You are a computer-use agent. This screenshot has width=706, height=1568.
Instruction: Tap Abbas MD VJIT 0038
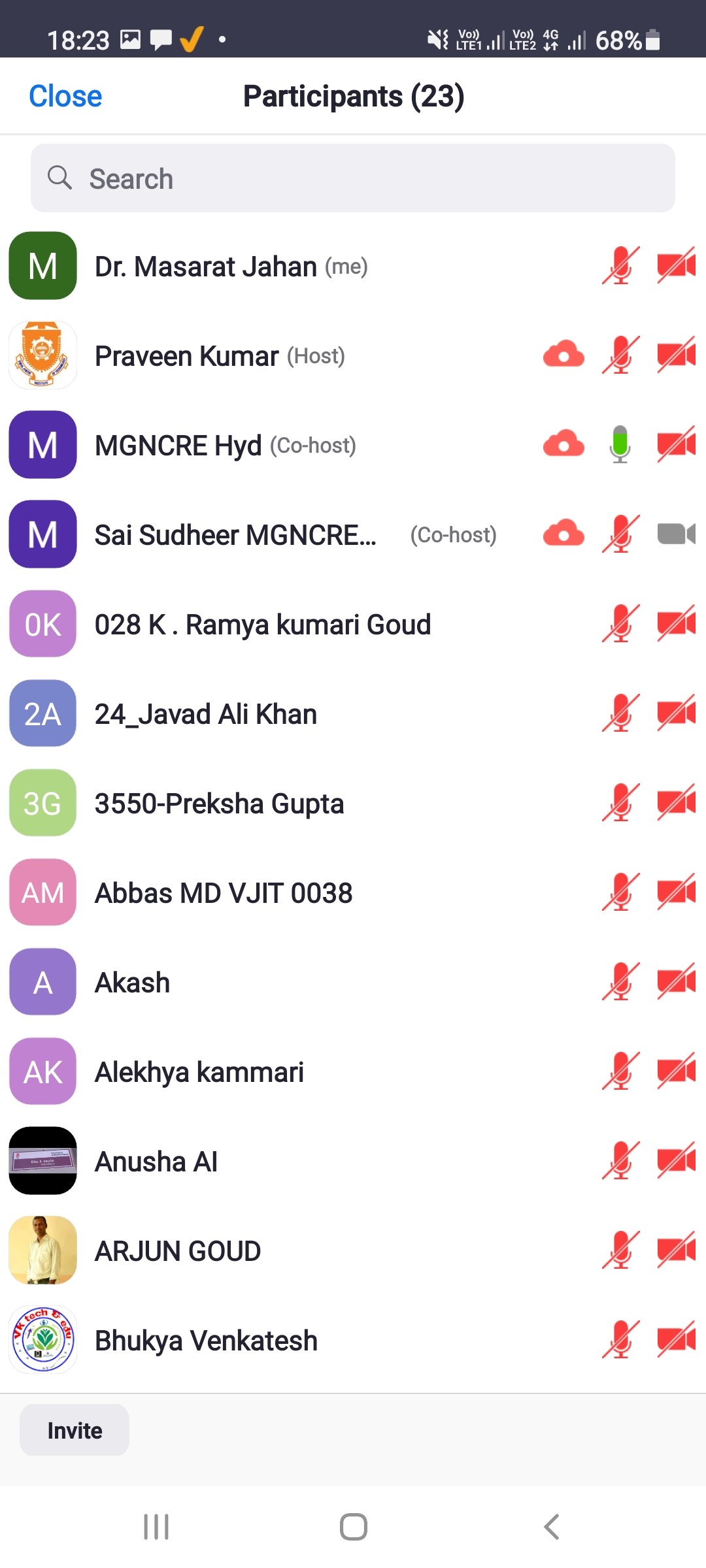click(353, 892)
